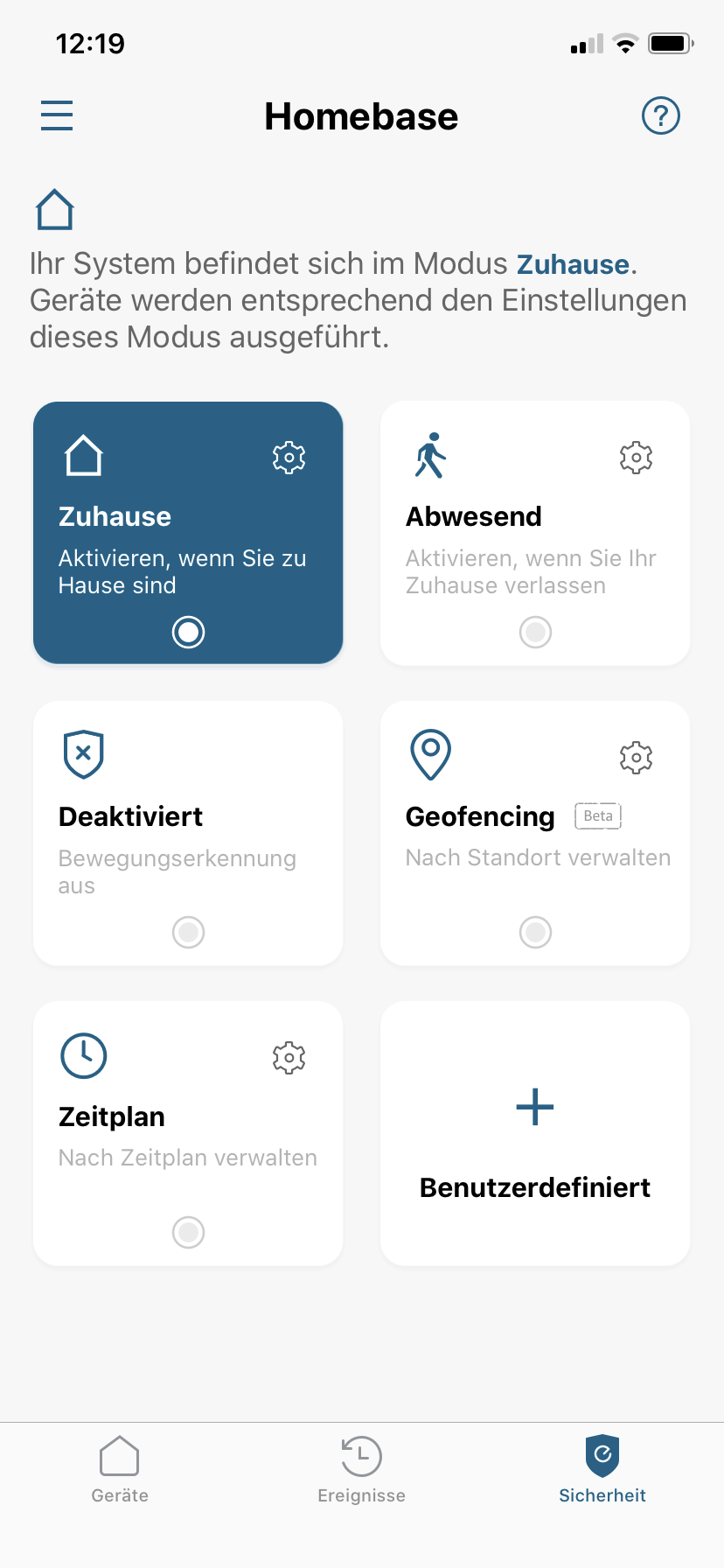Select the Geofencing mode radio button
724x1568 pixels.
pos(535,932)
